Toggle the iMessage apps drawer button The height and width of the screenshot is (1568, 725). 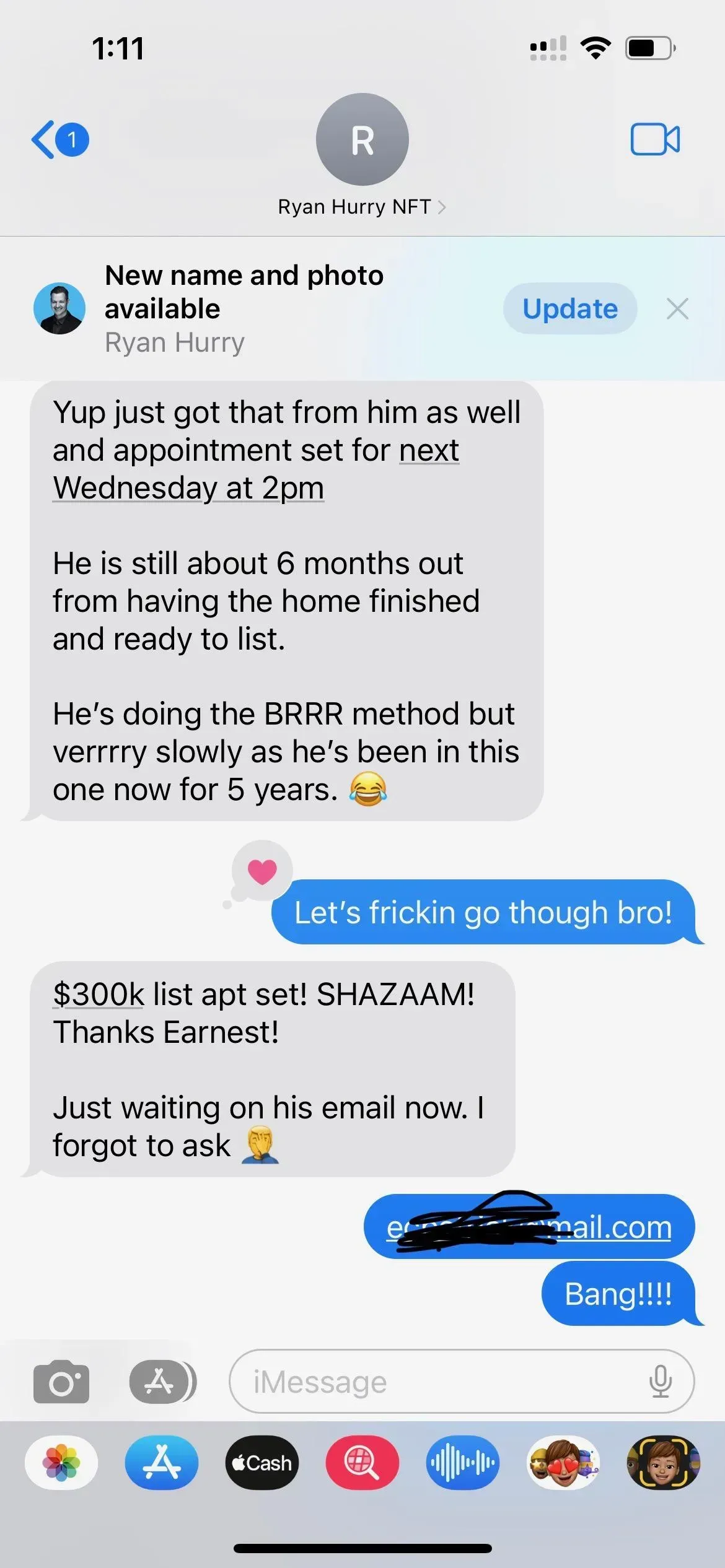coord(162,1382)
